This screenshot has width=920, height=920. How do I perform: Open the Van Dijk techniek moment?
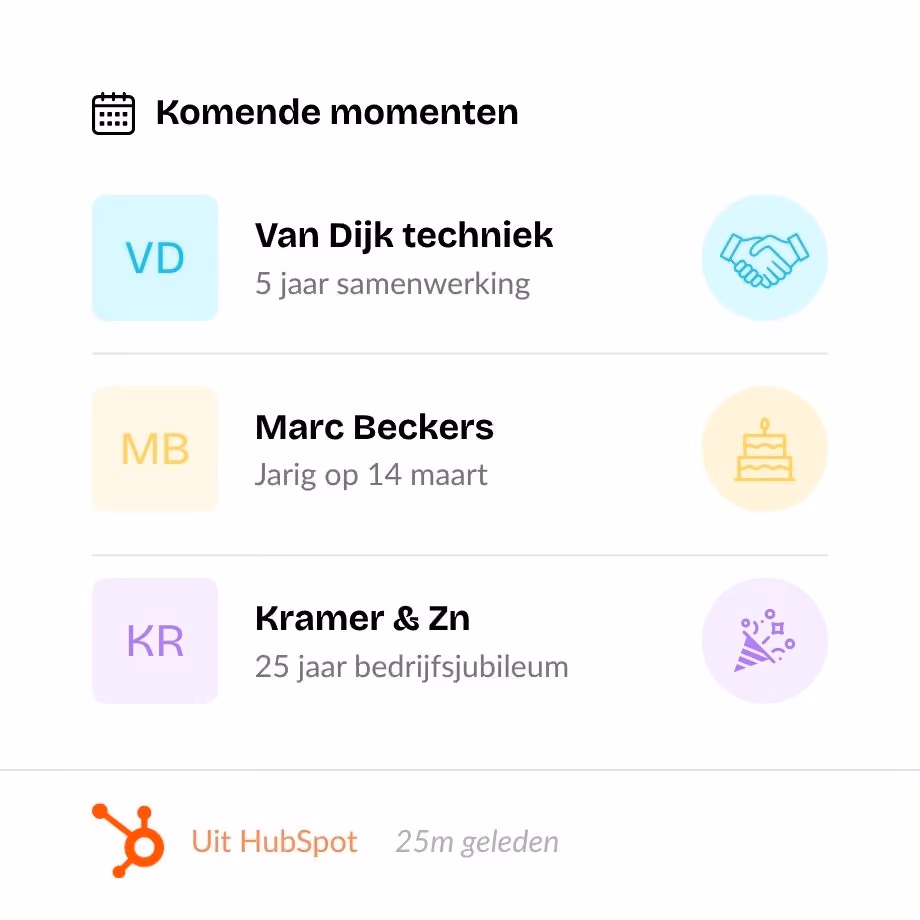[x=460, y=258]
